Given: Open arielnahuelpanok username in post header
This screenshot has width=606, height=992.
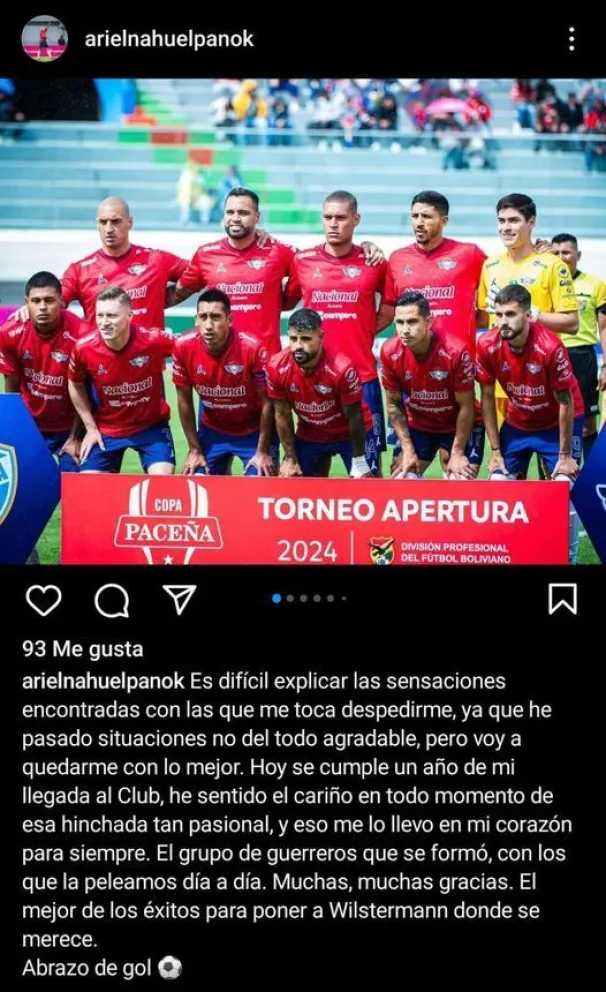Looking at the screenshot, I should pos(169,39).
